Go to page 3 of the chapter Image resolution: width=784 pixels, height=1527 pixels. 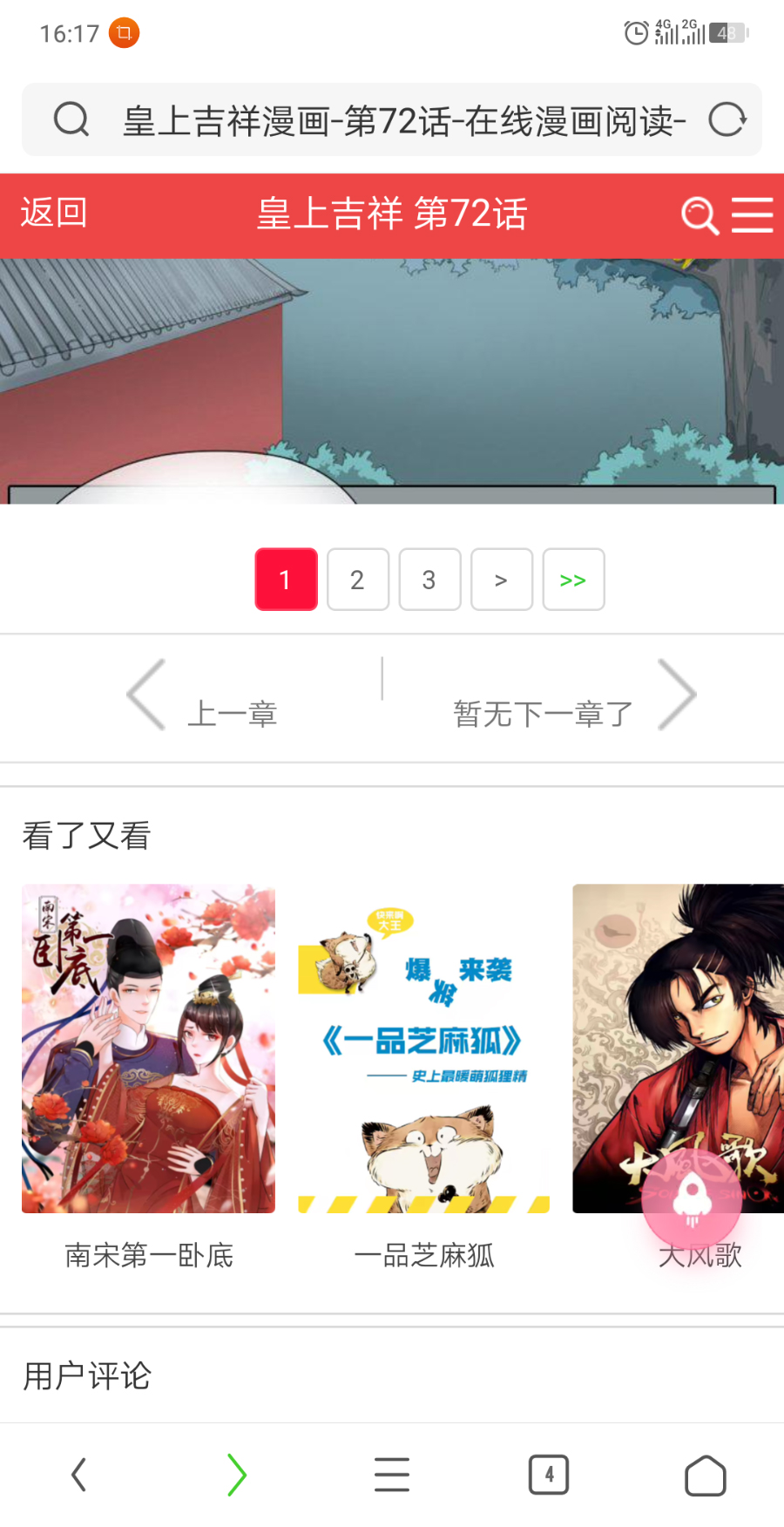pos(429,580)
